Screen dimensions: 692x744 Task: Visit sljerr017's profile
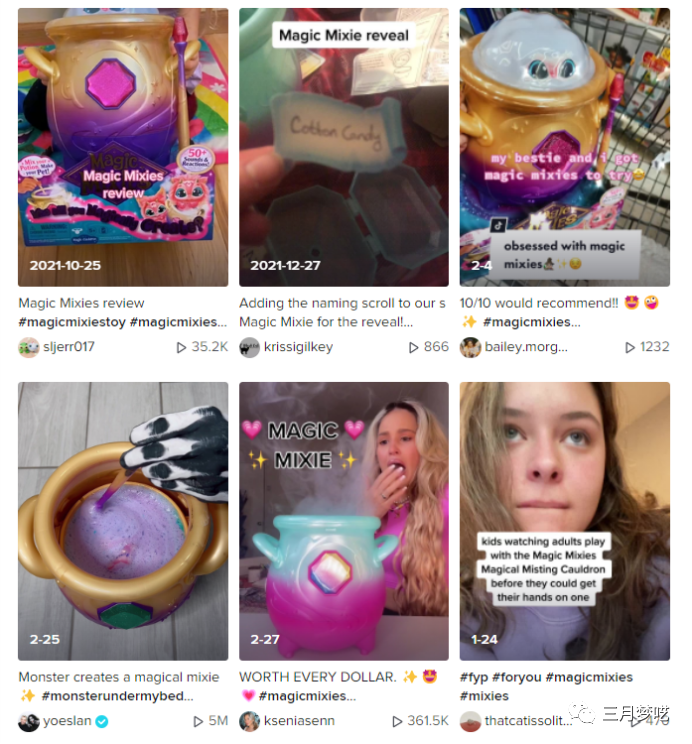[x=67, y=347]
